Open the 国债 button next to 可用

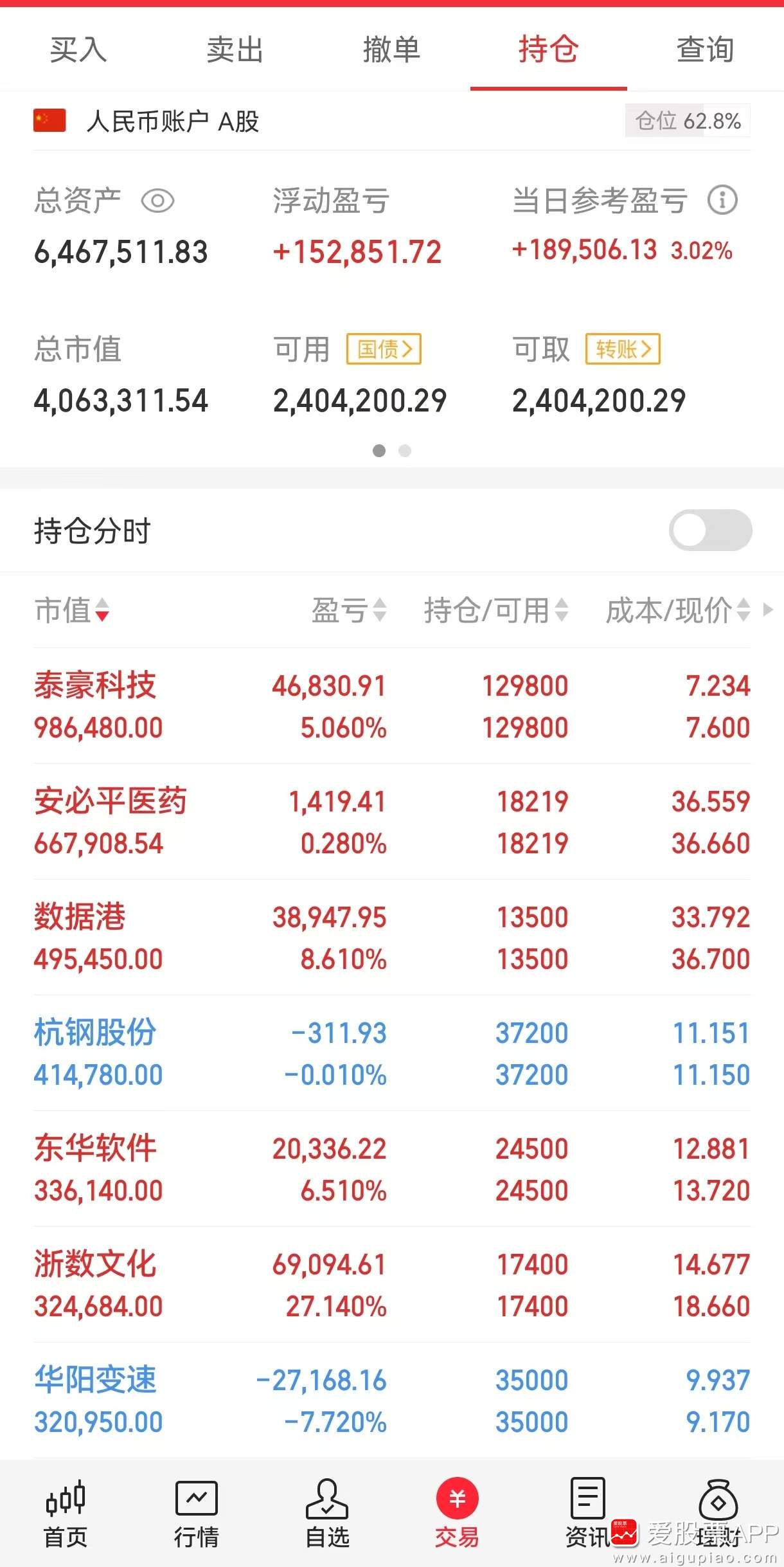(384, 349)
